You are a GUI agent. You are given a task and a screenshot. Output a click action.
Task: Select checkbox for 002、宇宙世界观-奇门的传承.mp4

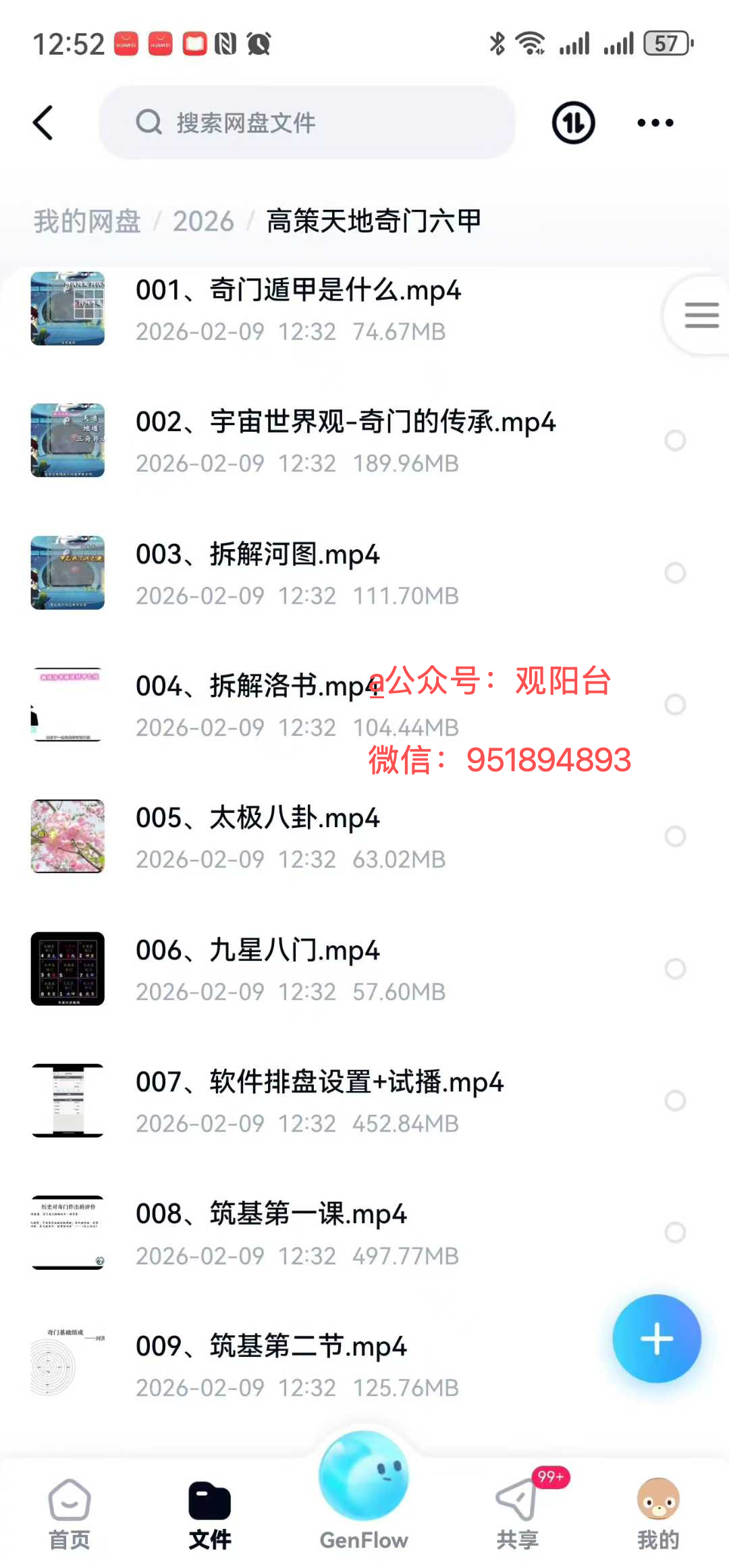[x=675, y=441]
